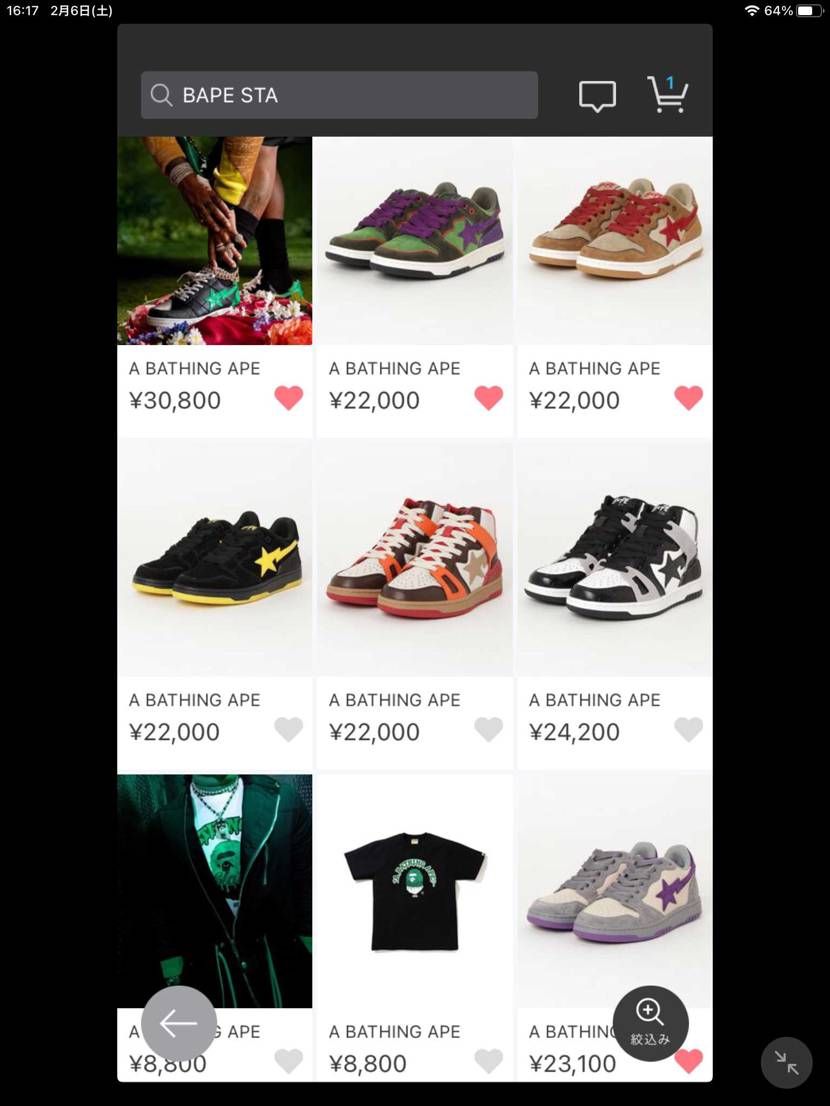Tap the magnifier icon inside the search bar

pyautogui.click(x=161, y=95)
